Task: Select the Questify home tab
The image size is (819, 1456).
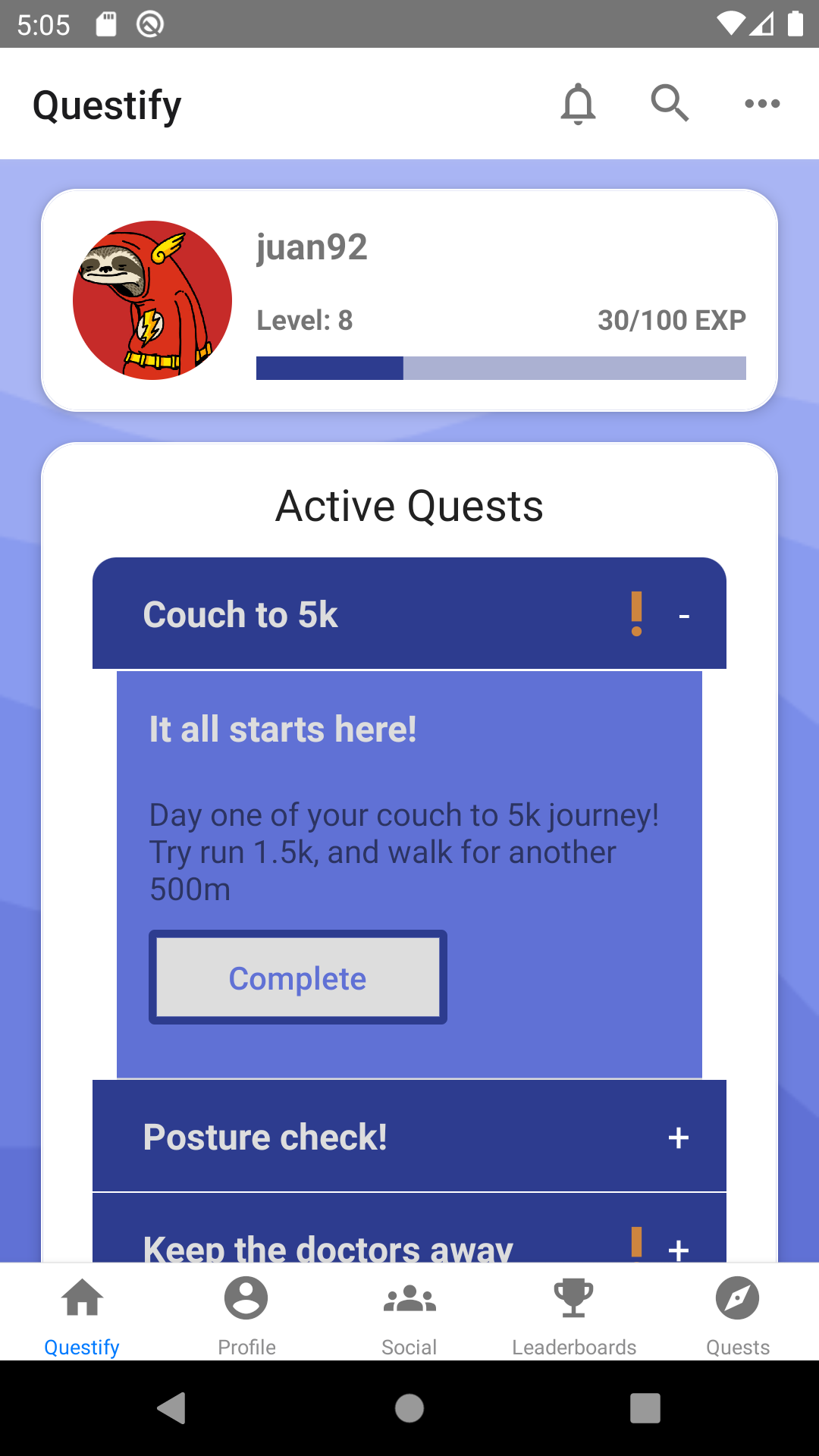Action: tap(82, 1313)
